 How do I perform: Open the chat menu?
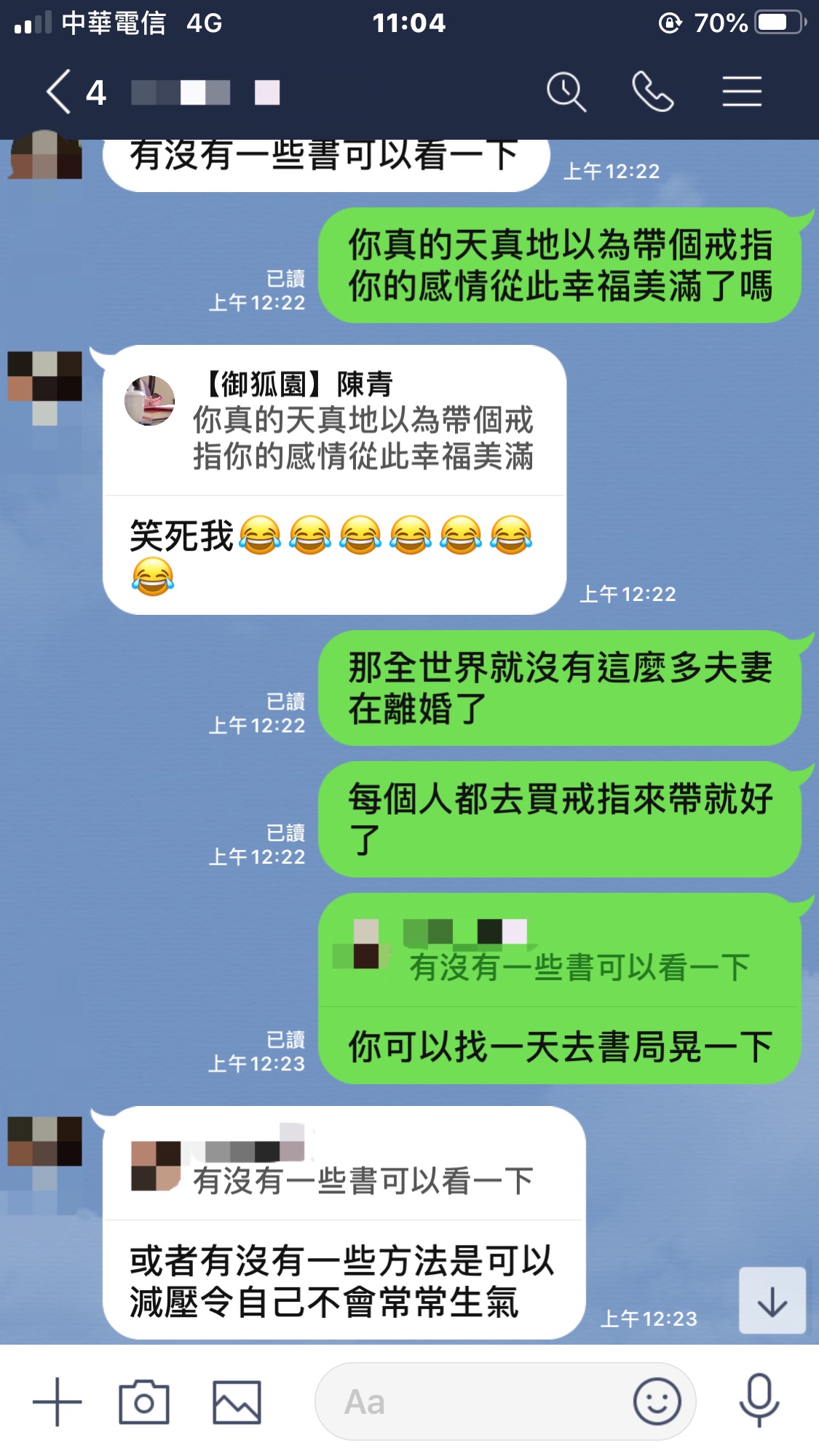(x=742, y=92)
